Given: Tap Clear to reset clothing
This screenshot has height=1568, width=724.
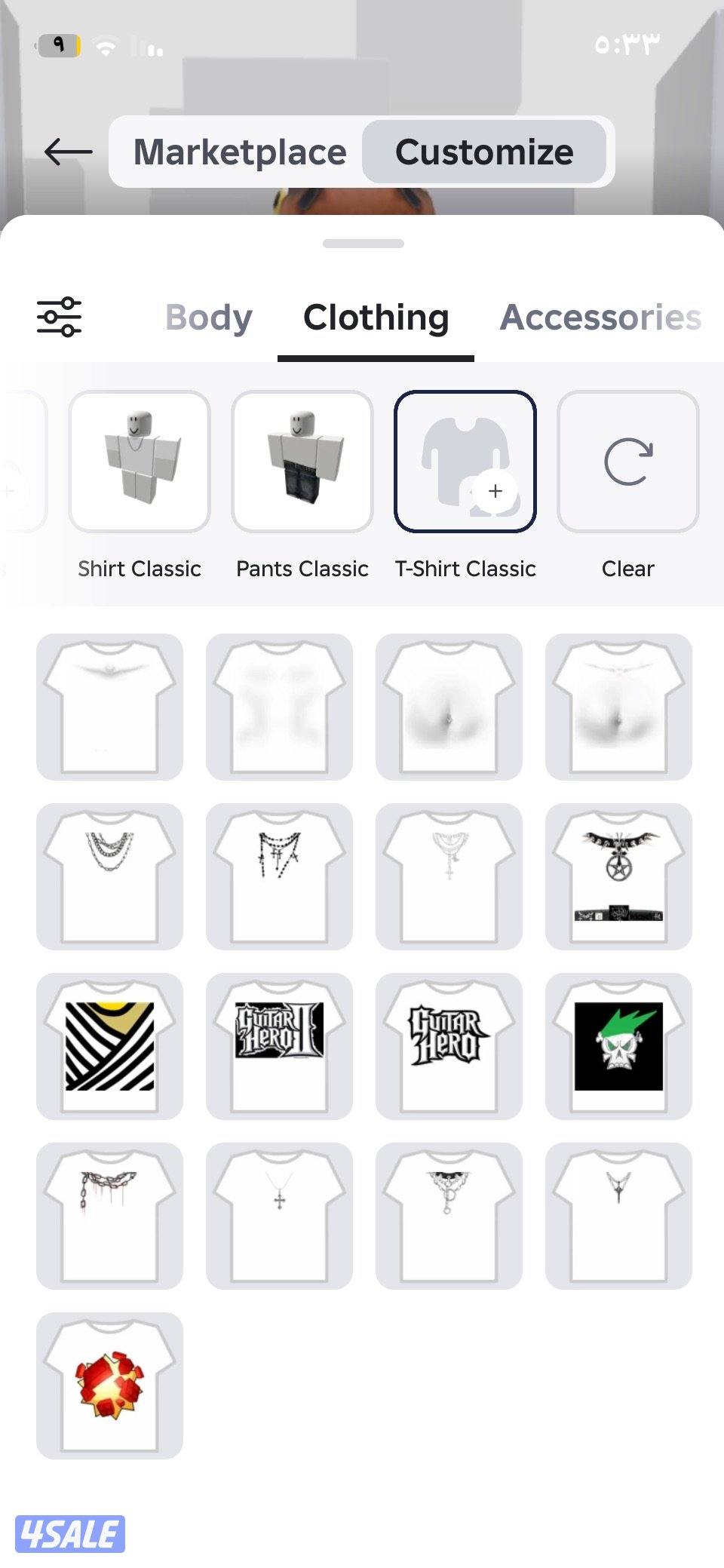Looking at the screenshot, I should 627,462.
